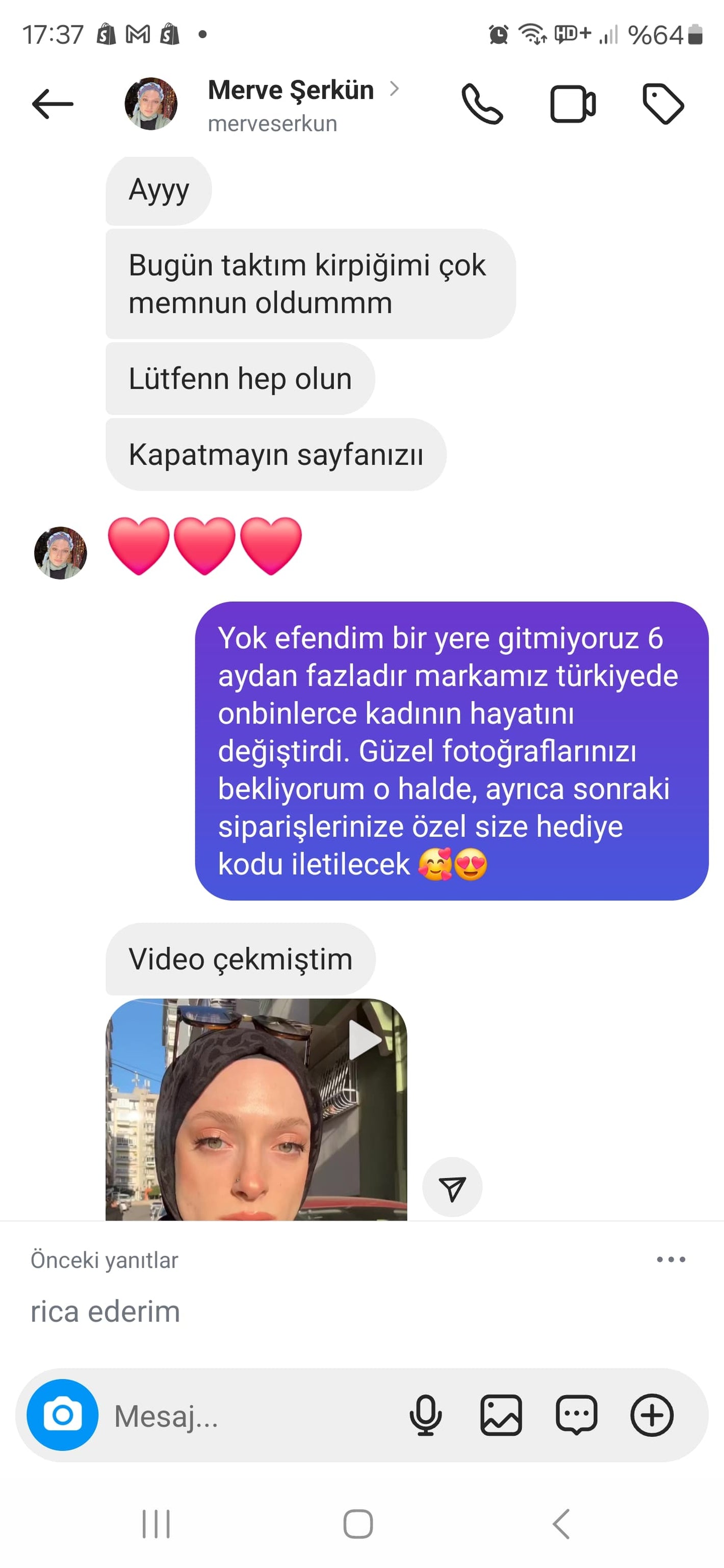Image resolution: width=724 pixels, height=1568 pixels.
Task: Start a video call with Merve Şerkün
Action: click(573, 104)
